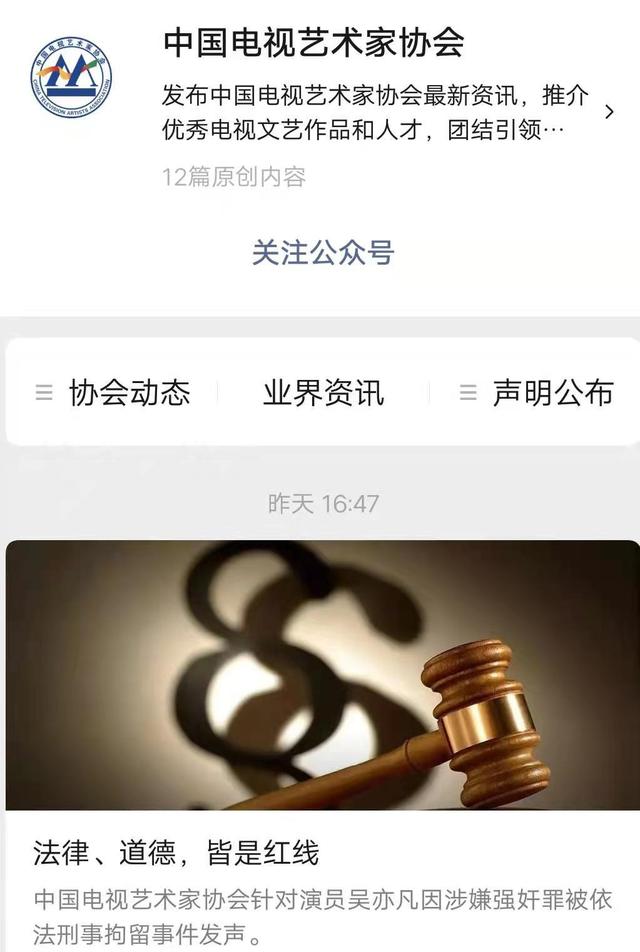Image resolution: width=640 pixels, height=952 pixels.
Task: Open the 声明公布 menu
Action: (537, 393)
